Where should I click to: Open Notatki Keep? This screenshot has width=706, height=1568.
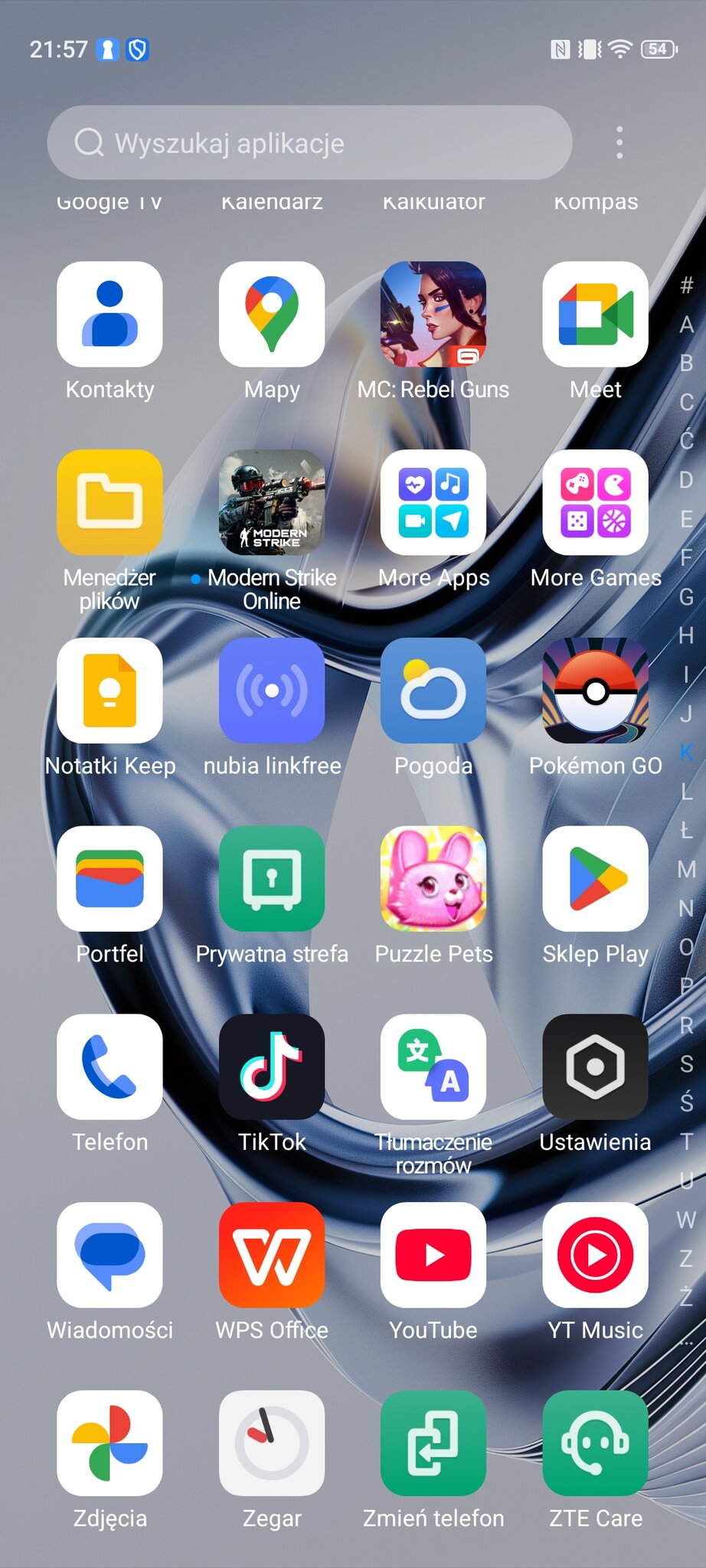(x=109, y=691)
